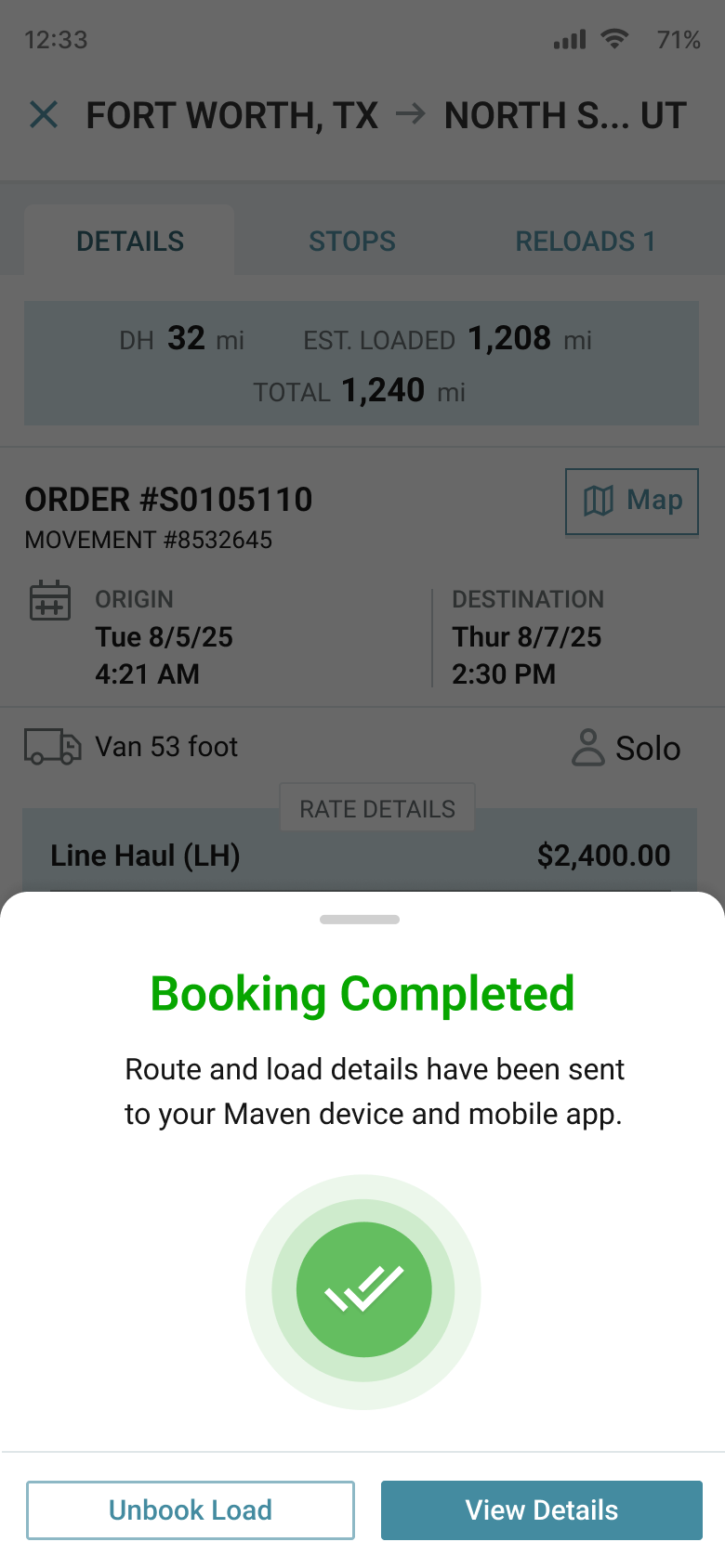
Task: Close the load view with the X icon
Action: (x=43, y=114)
